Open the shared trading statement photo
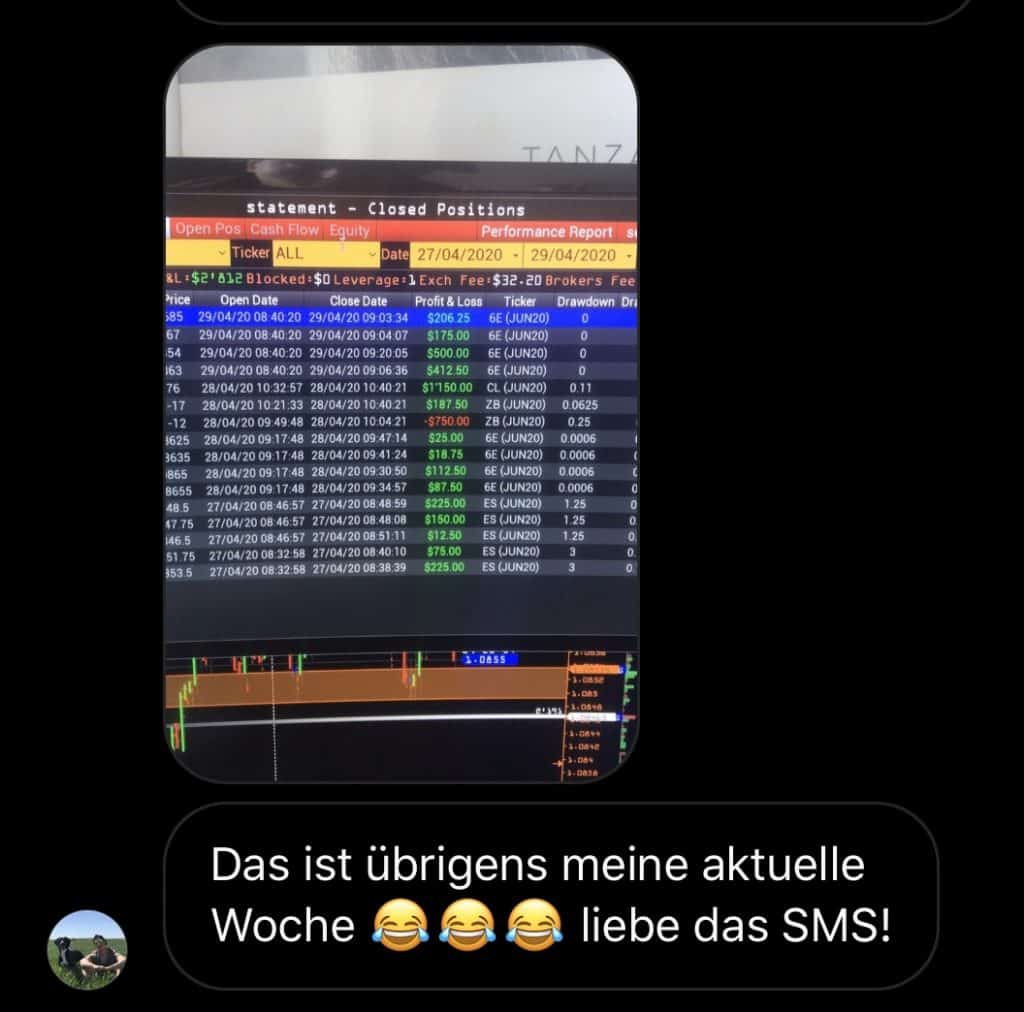1024x1012 pixels. [x=401, y=412]
